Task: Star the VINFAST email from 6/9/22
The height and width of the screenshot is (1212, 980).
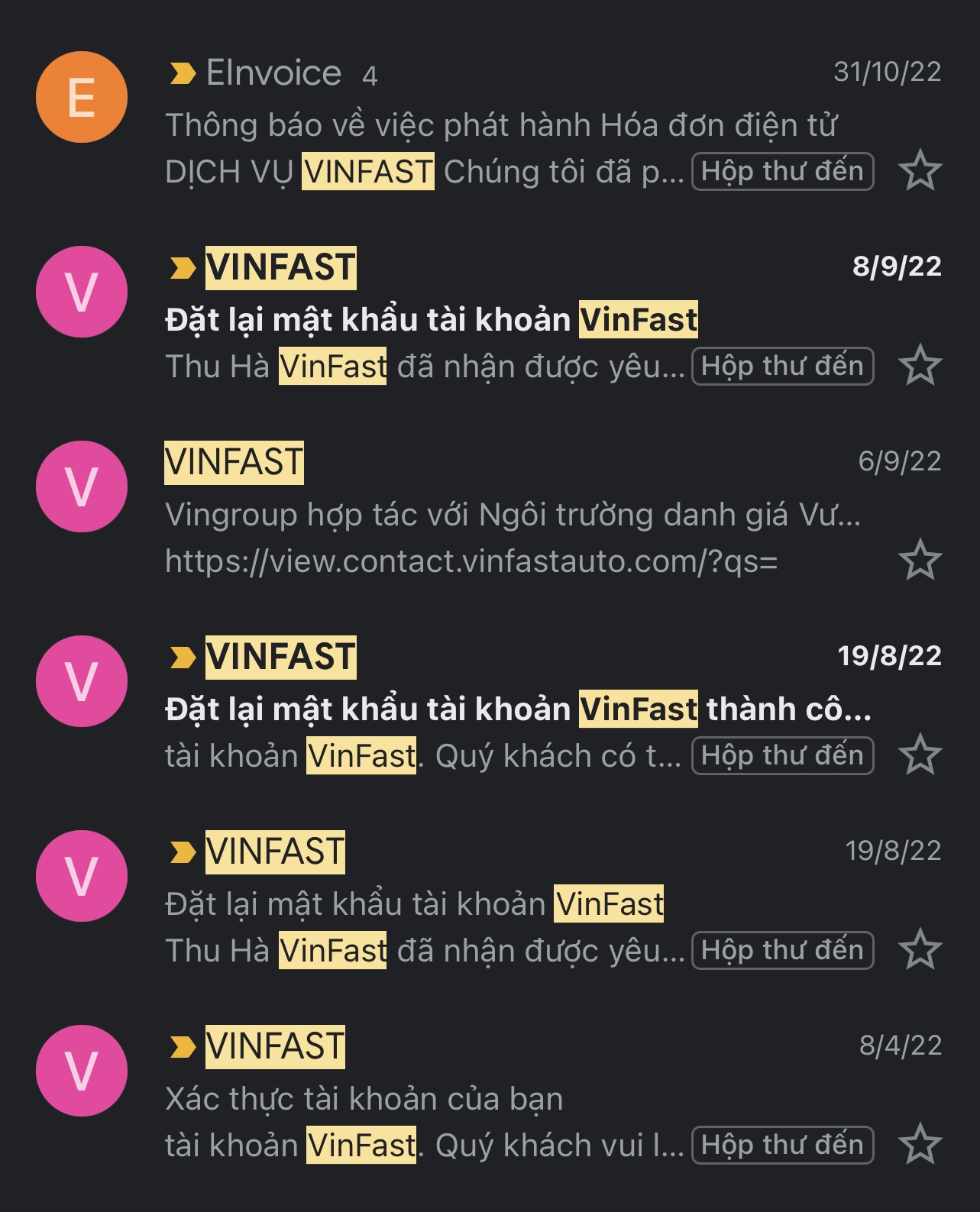Action: [x=920, y=560]
